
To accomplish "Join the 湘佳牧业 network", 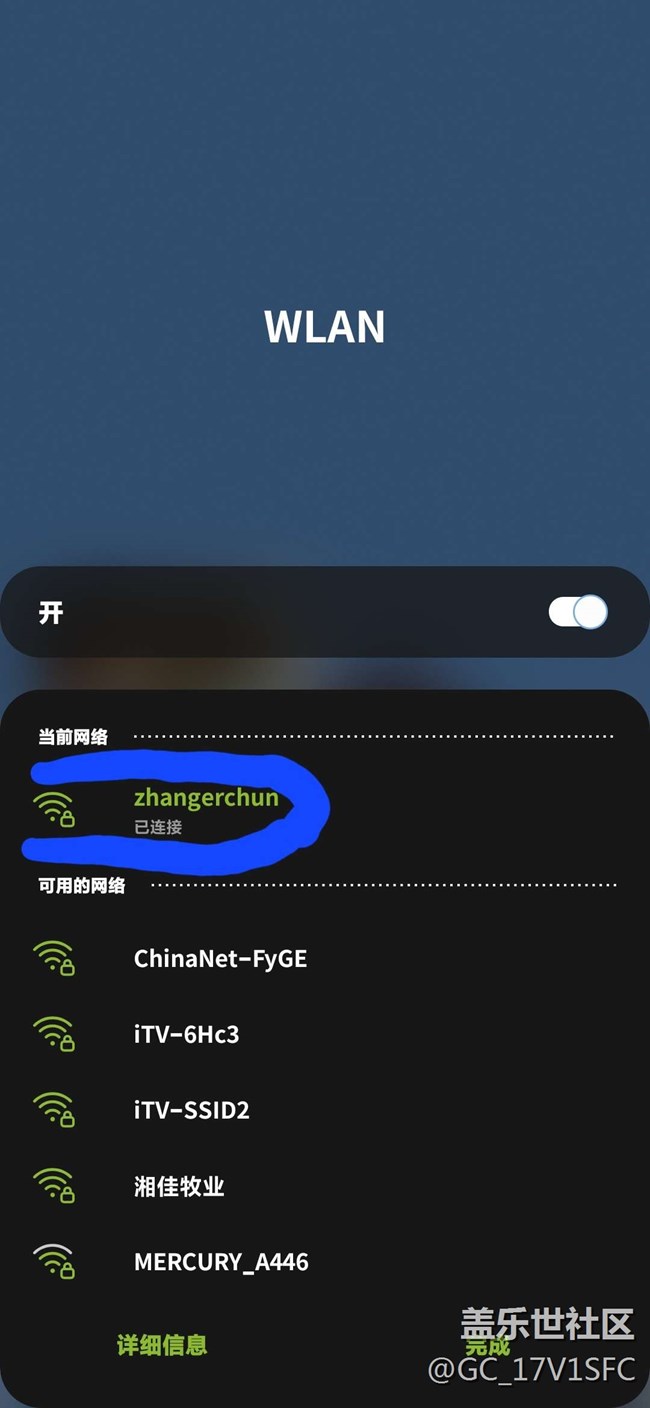I will click(325, 1186).
